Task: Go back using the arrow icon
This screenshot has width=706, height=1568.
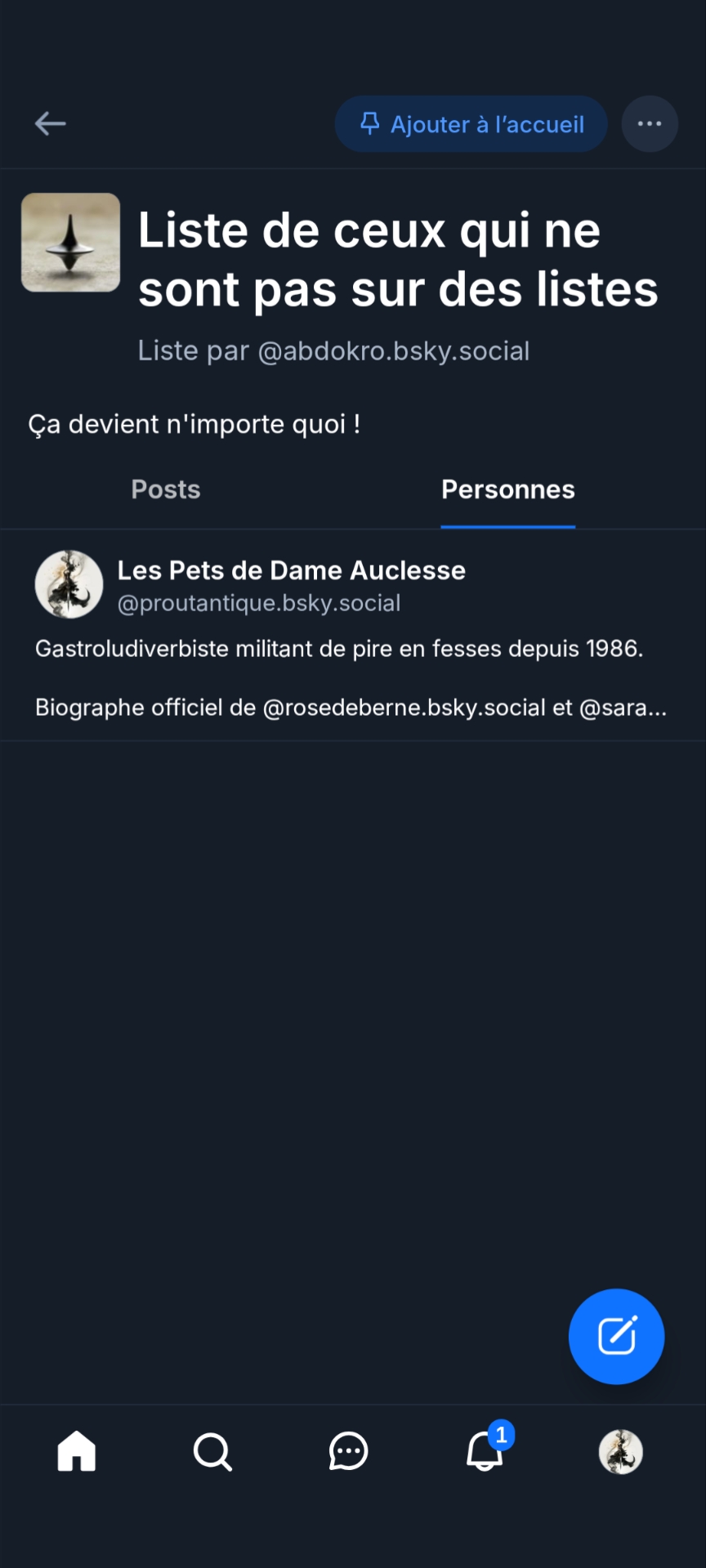Action: pos(50,123)
